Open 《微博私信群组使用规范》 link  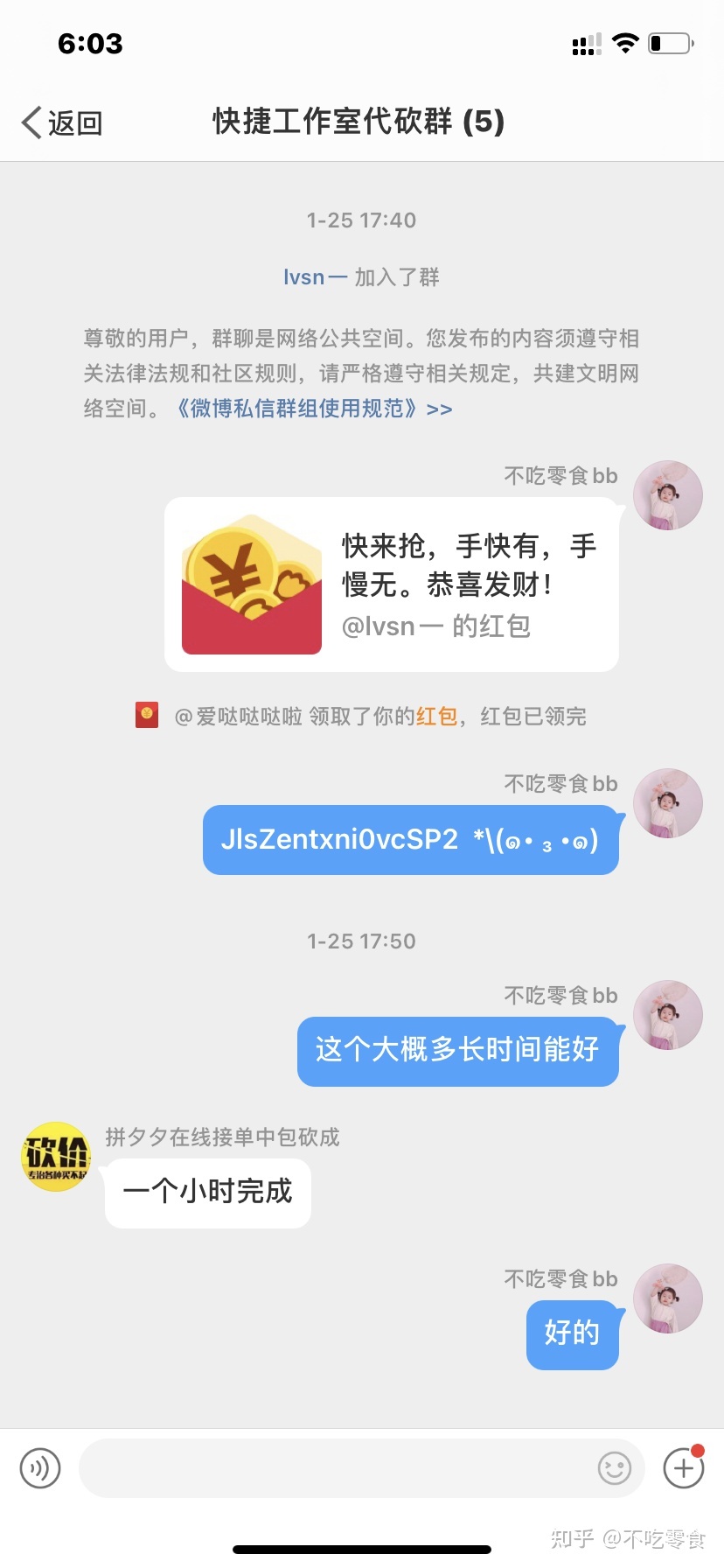coord(313,409)
